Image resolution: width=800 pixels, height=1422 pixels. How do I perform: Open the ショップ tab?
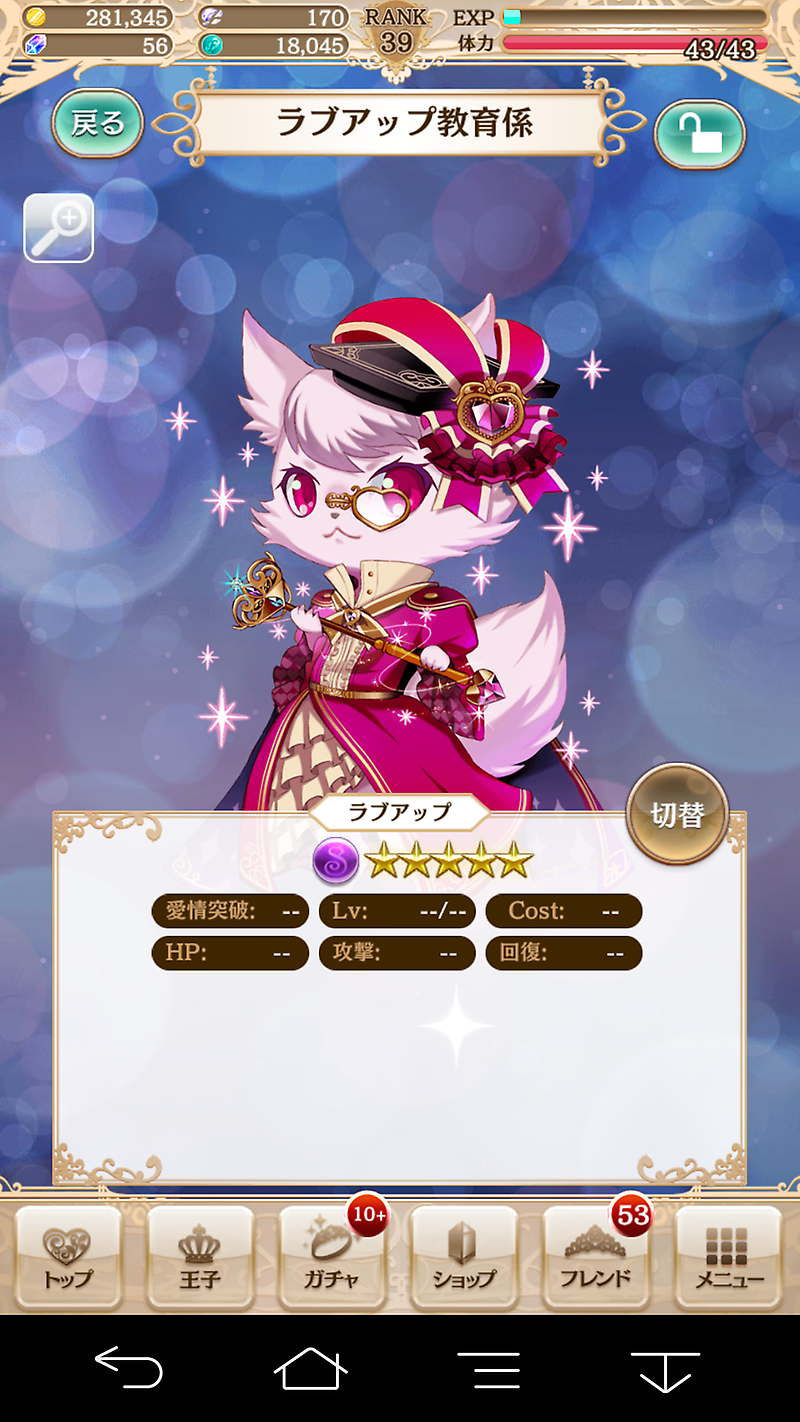[x=464, y=1258]
